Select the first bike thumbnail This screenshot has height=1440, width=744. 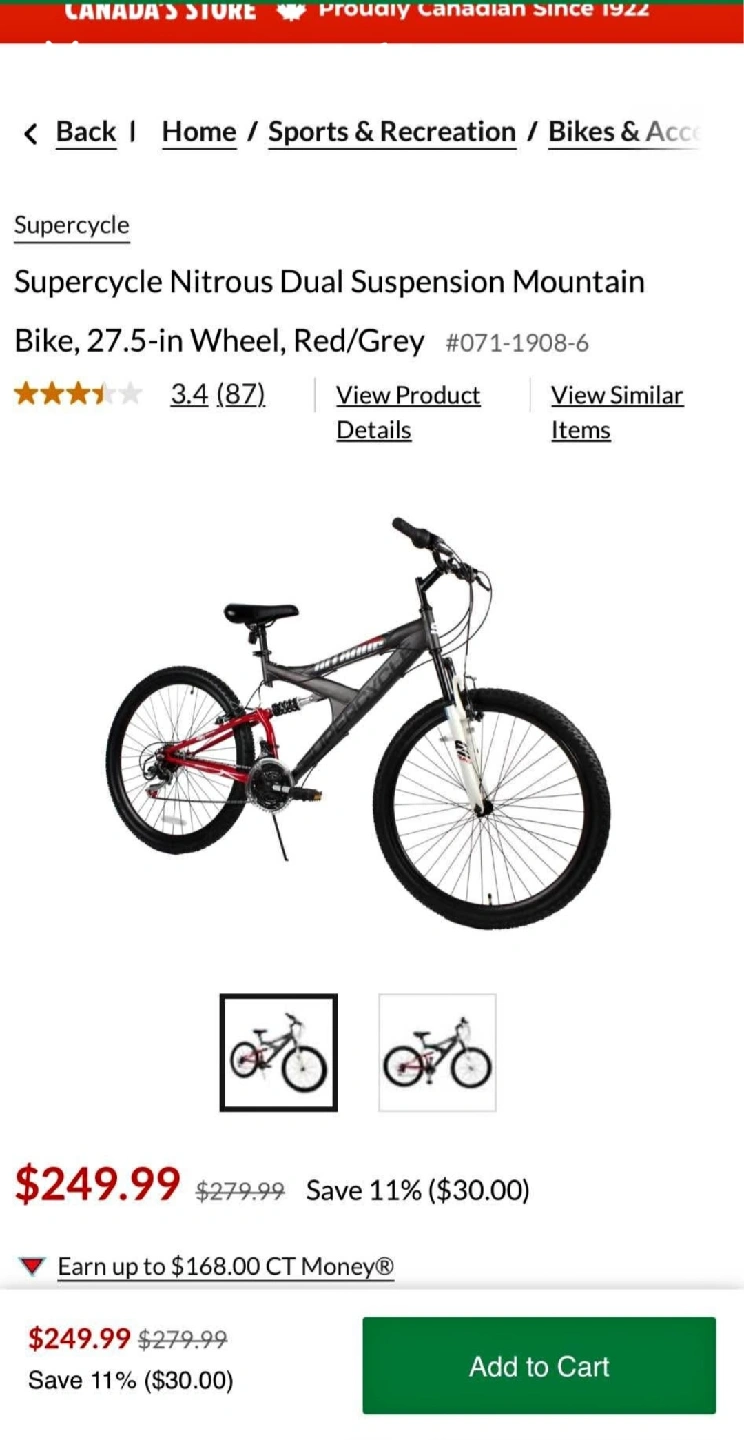point(279,1052)
